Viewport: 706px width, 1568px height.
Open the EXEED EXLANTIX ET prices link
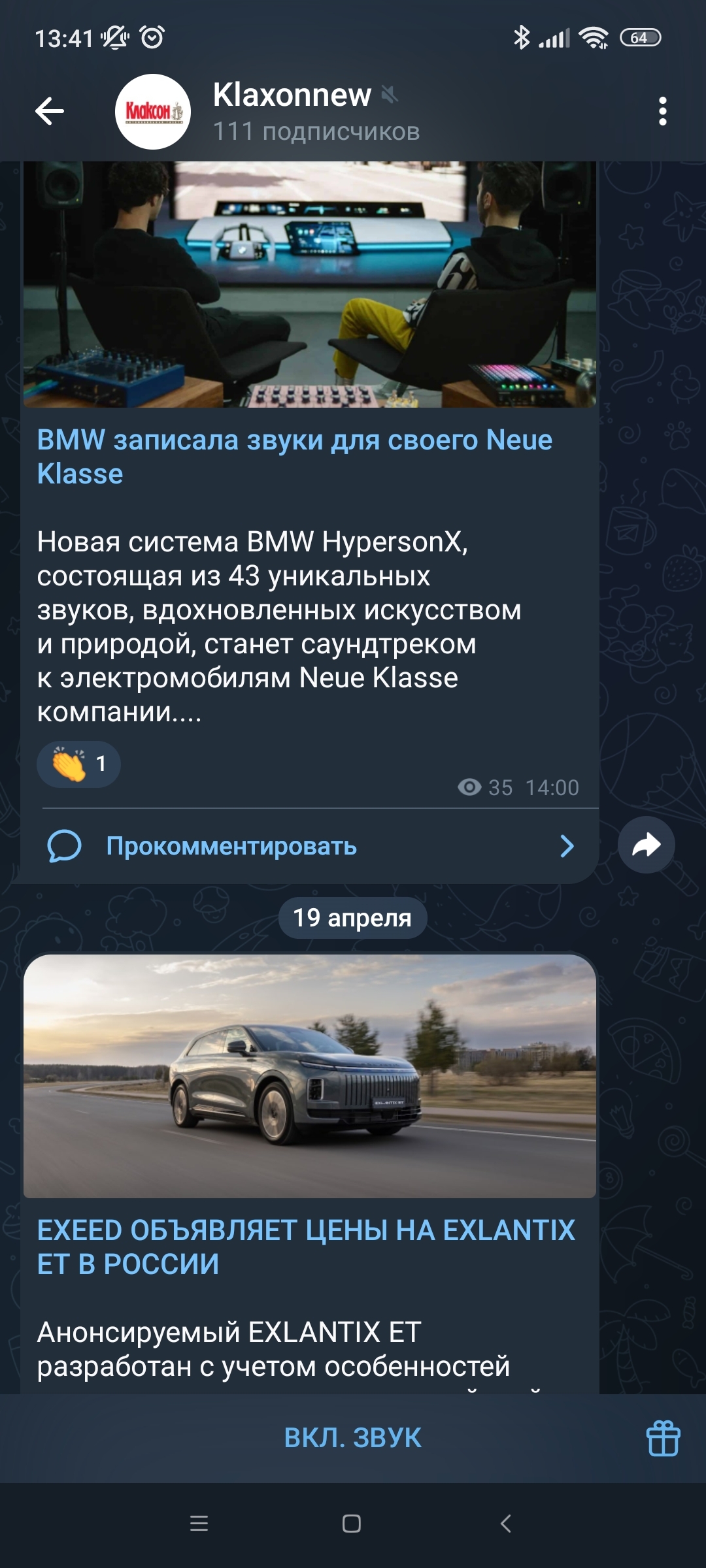pyautogui.click(x=306, y=1247)
